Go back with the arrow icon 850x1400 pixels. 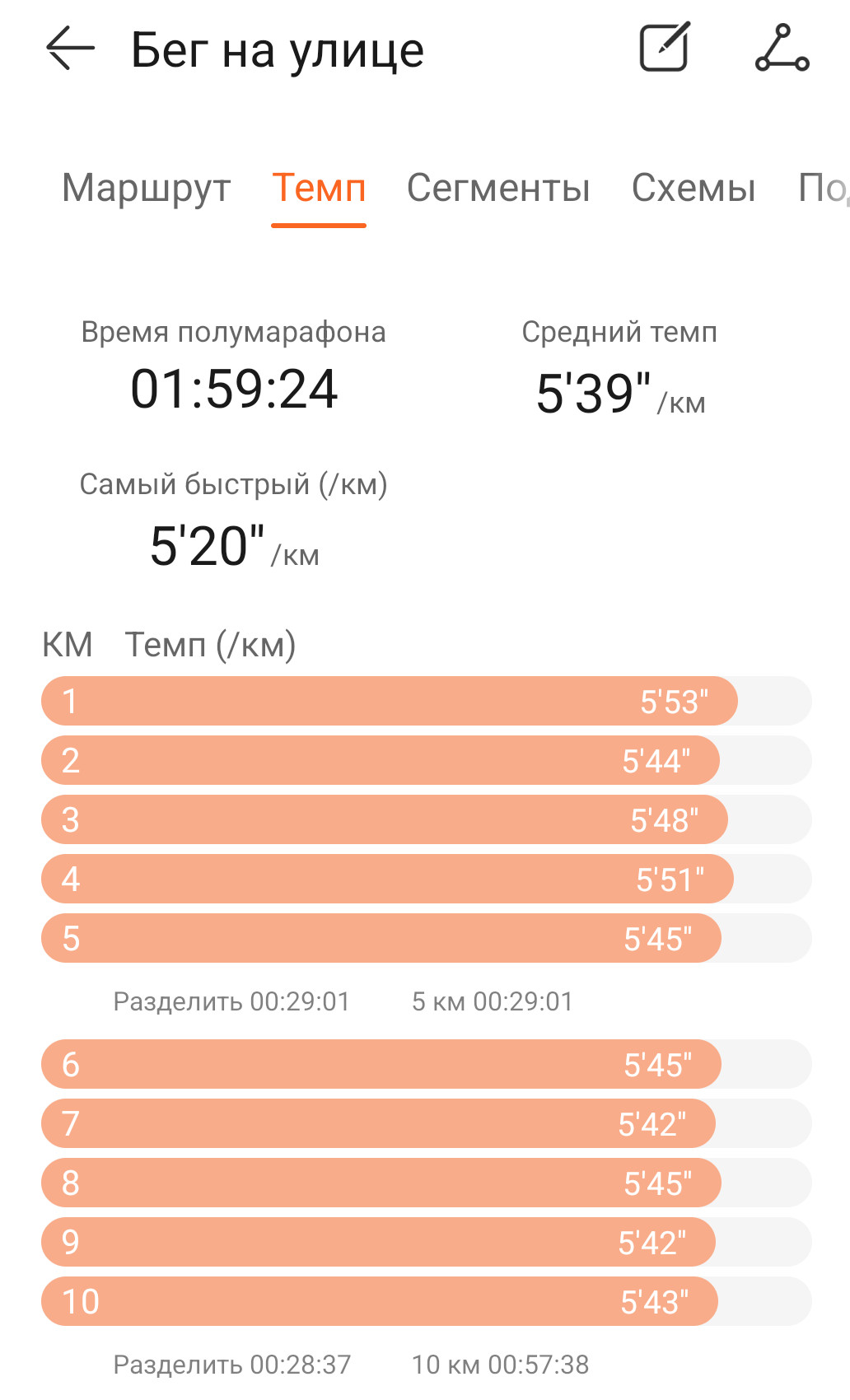coord(70,49)
